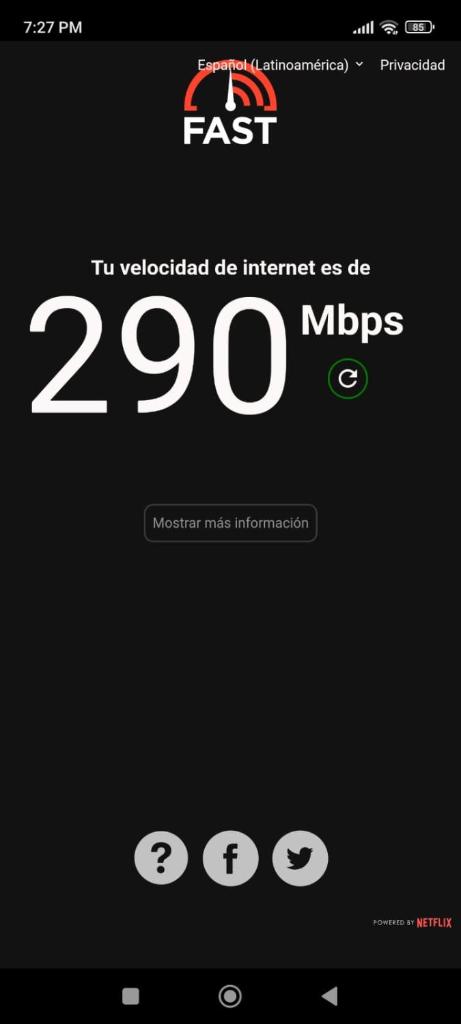Share result on Facebook
Image resolution: width=461 pixels, height=1024 pixels.
tap(230, 858)
